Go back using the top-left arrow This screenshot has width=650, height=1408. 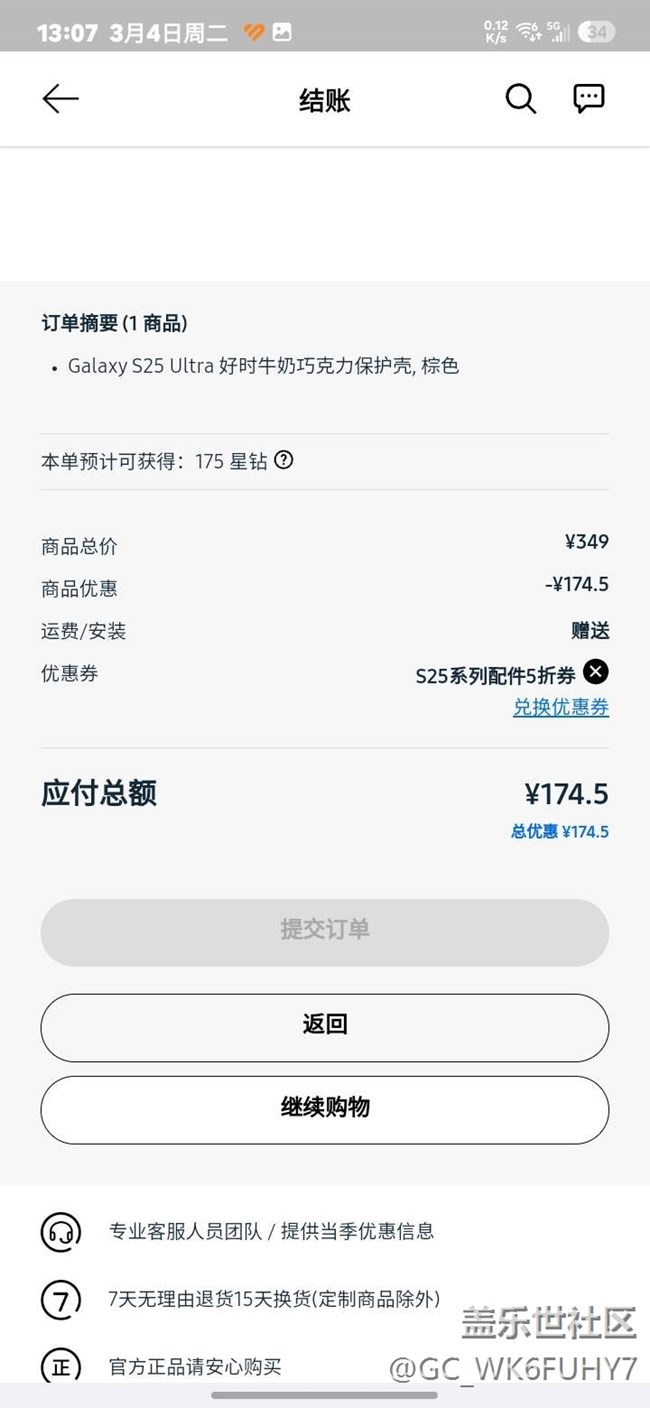[x=60, y=99]
